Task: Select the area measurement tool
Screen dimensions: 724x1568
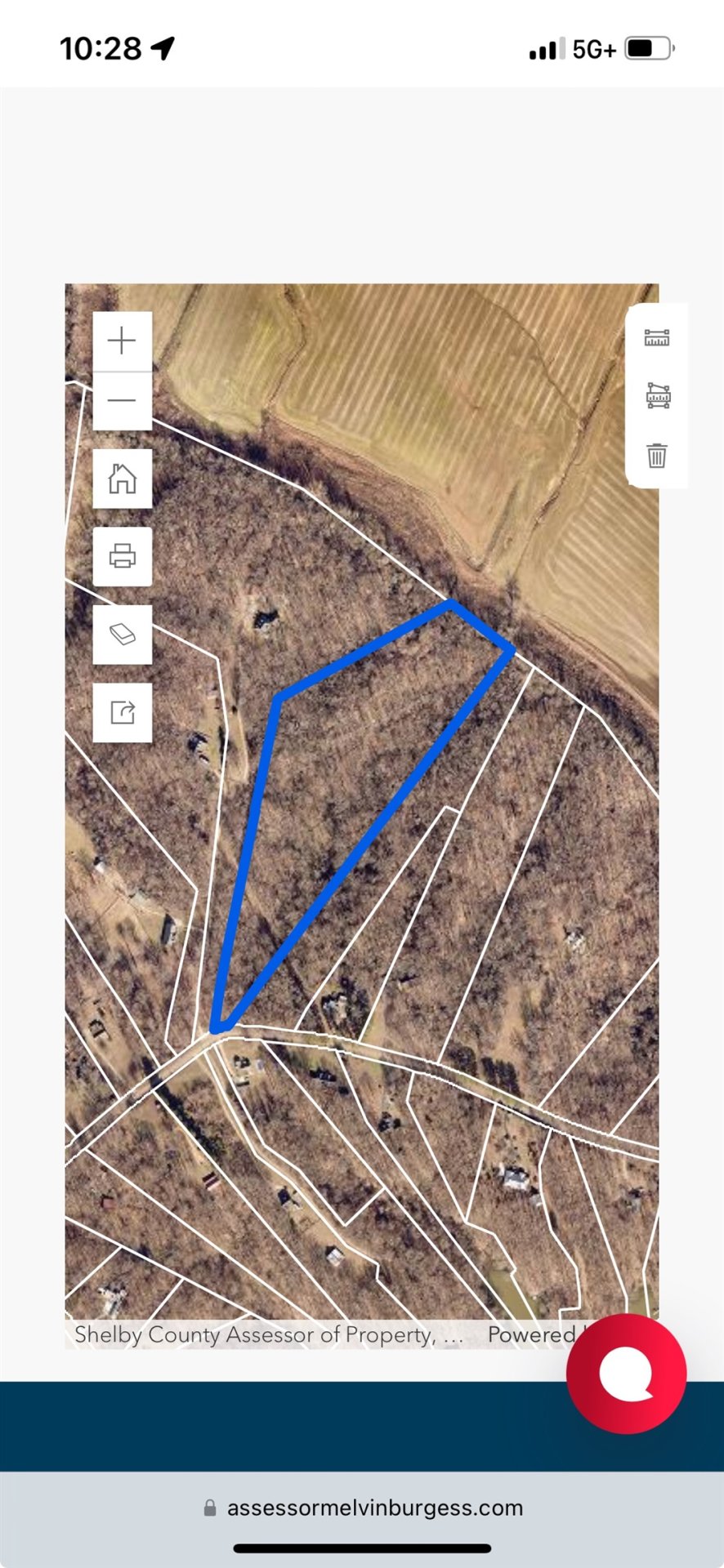Action: click(x=657, y=396)
